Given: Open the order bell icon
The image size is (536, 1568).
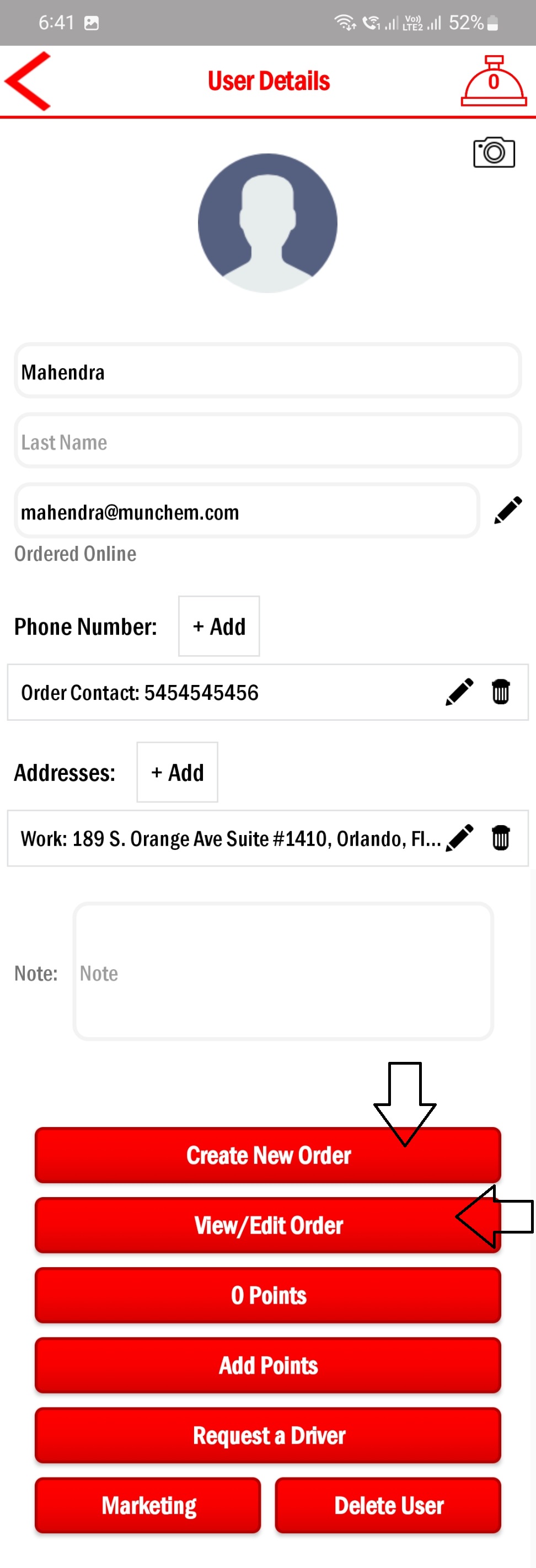Looking at the screenshot, I should (494, 81).
